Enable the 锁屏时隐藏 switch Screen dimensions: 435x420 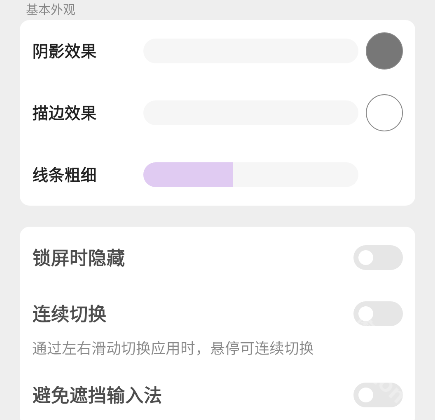click(378, 258)
